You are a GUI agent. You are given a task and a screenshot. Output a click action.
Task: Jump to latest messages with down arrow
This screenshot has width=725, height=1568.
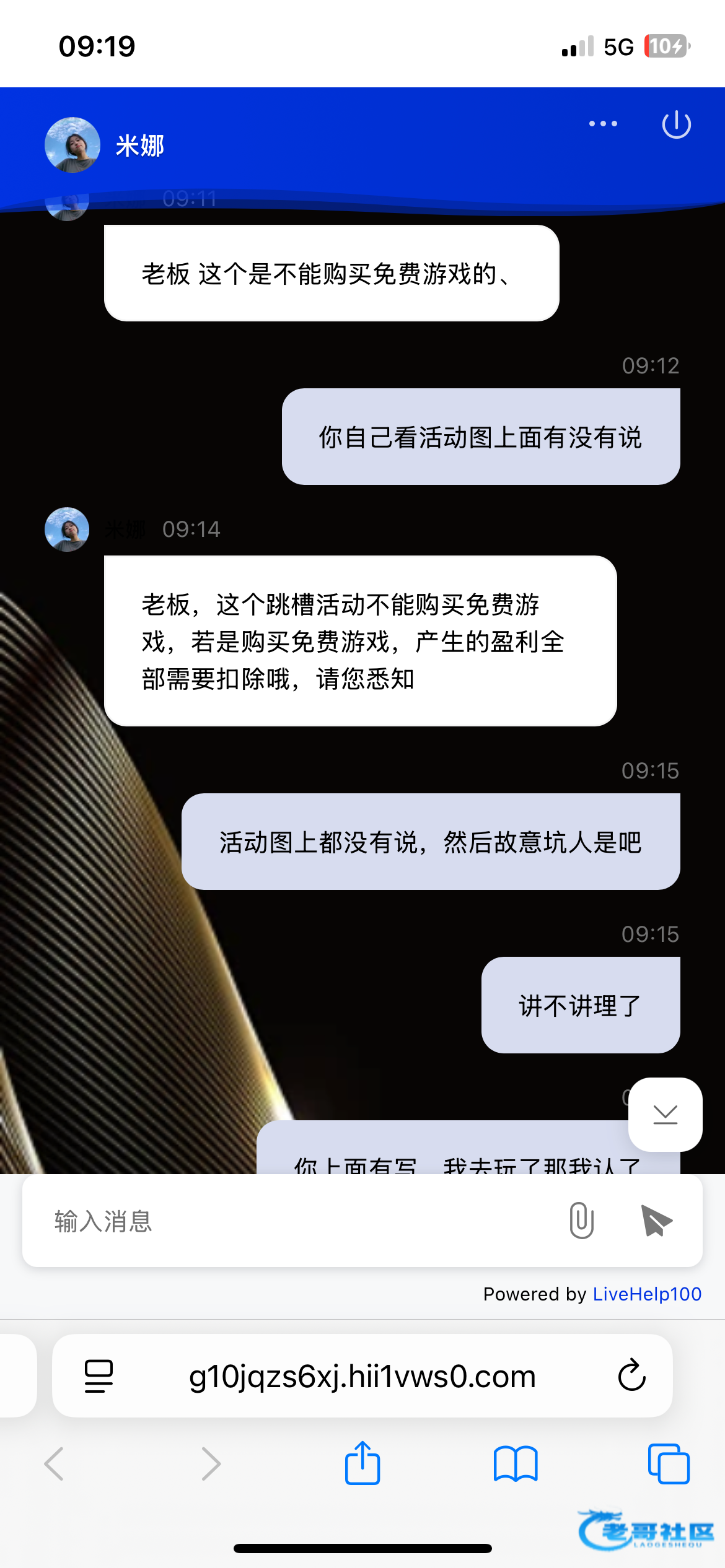(x=665, y=1114)
